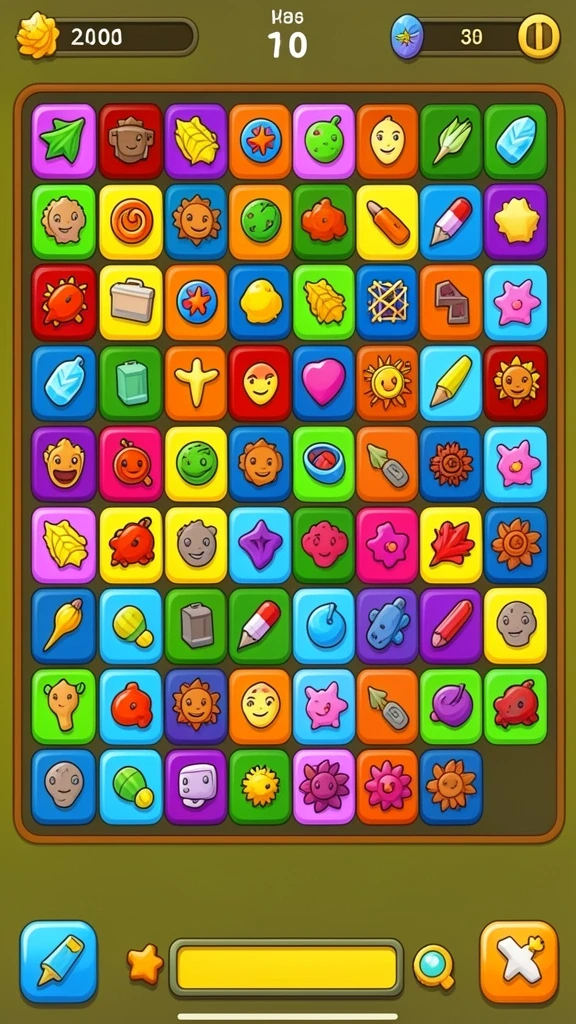This screenshot has width=576, height=1024.
Task: Tap the blue bowl tile on green
Action: tap(324, 464)
